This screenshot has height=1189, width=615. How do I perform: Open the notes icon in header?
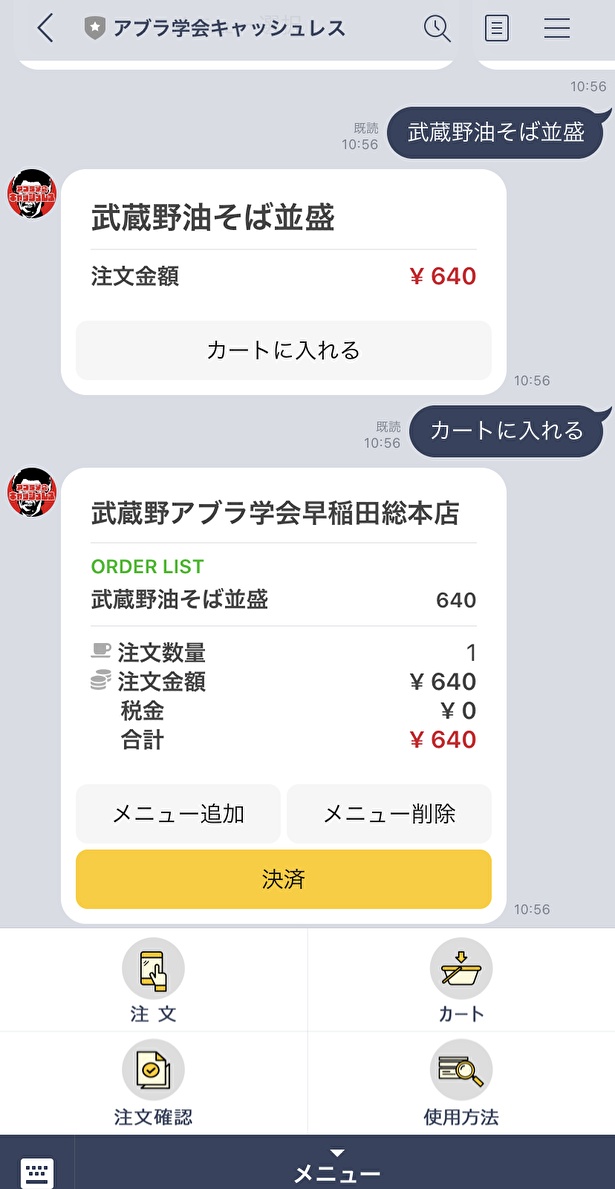(497, 28)
